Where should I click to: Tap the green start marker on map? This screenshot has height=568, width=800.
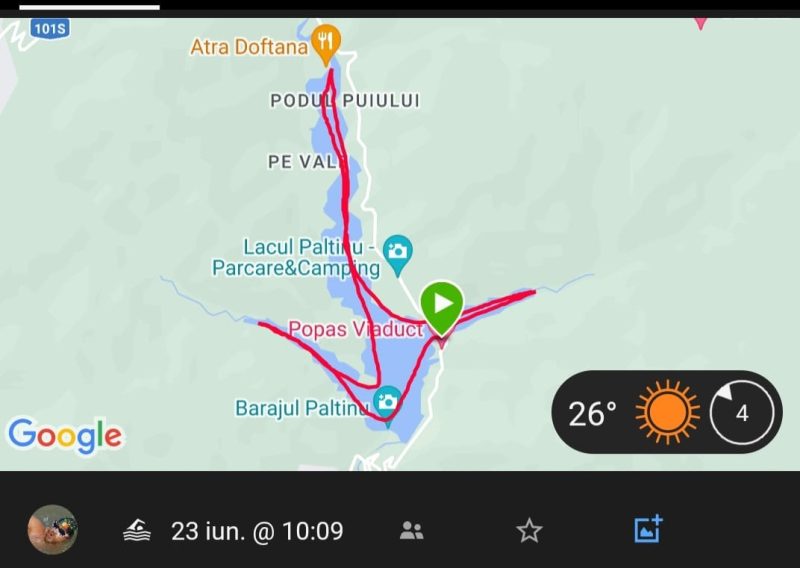tap(441, 303)
